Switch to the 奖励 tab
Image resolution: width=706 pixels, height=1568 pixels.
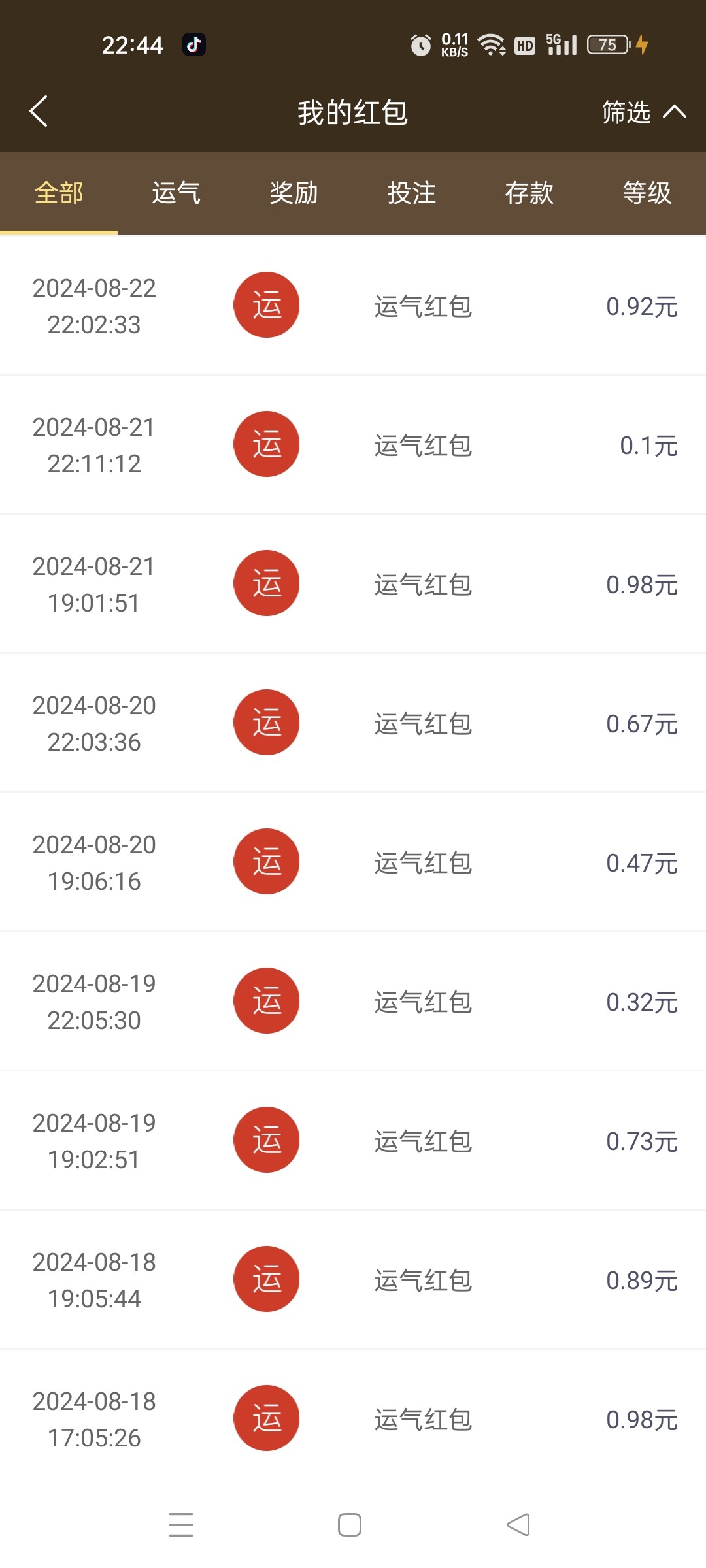(x=294, y=193)
